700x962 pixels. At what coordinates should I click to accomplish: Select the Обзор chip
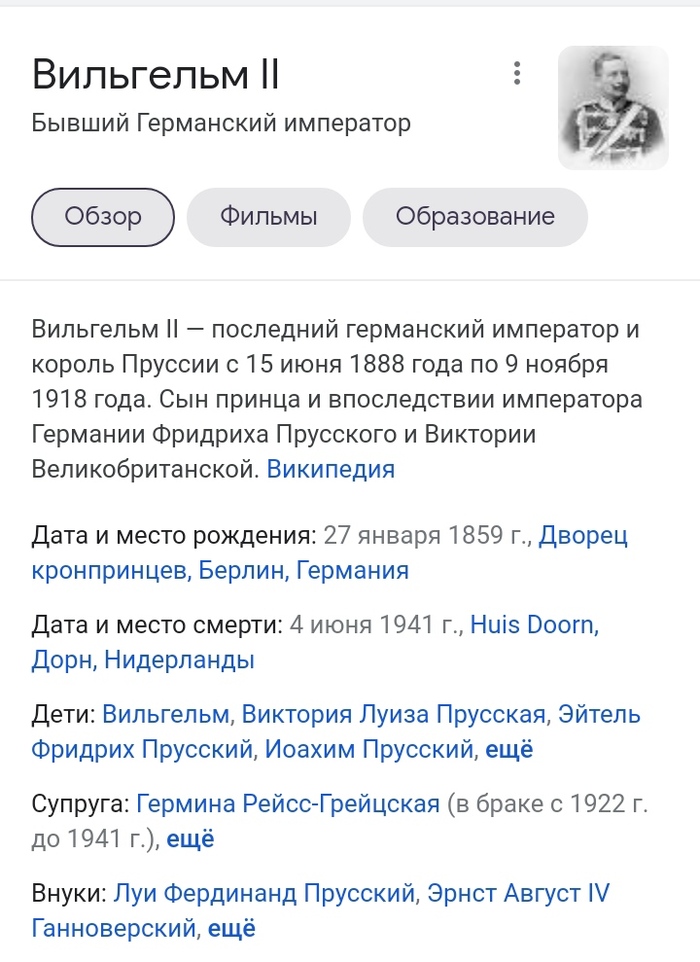[103, 217]
